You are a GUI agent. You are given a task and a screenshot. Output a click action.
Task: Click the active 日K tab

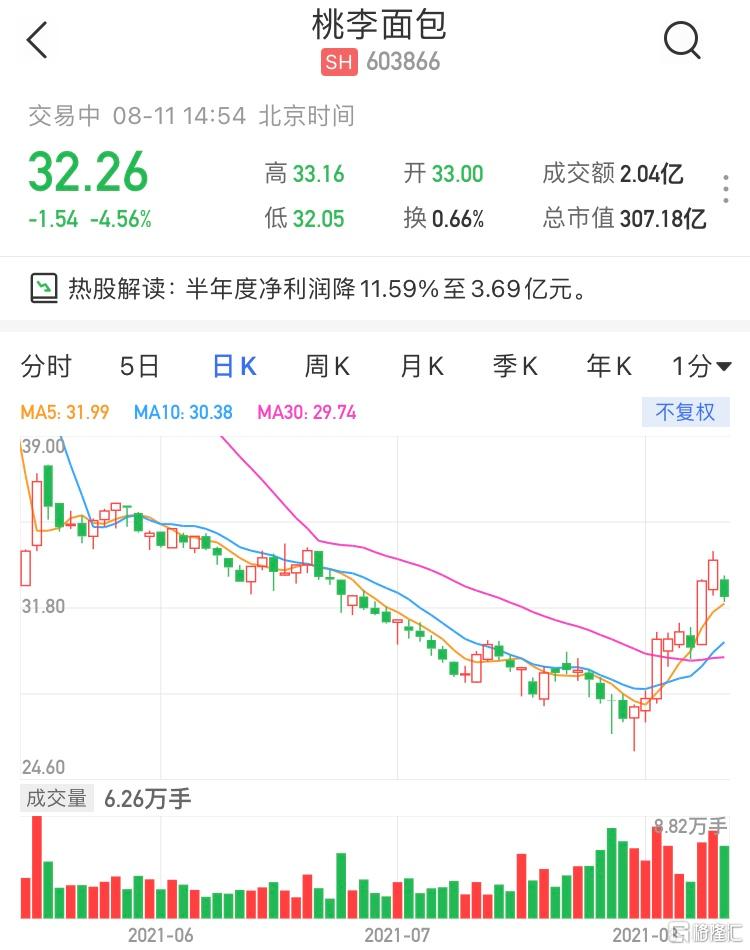point(232,366)
